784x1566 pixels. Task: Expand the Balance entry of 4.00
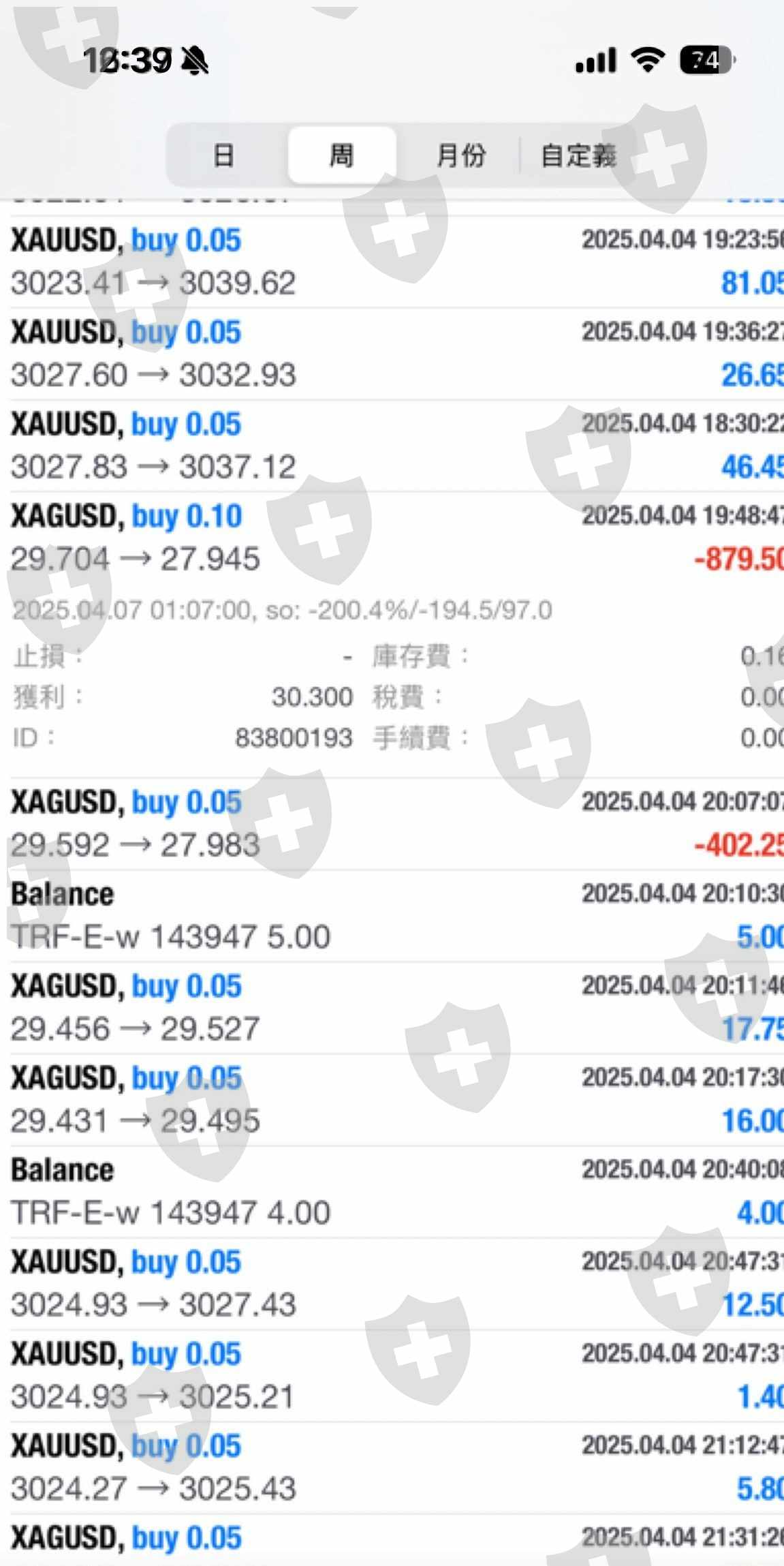[x=392, y=1192]
